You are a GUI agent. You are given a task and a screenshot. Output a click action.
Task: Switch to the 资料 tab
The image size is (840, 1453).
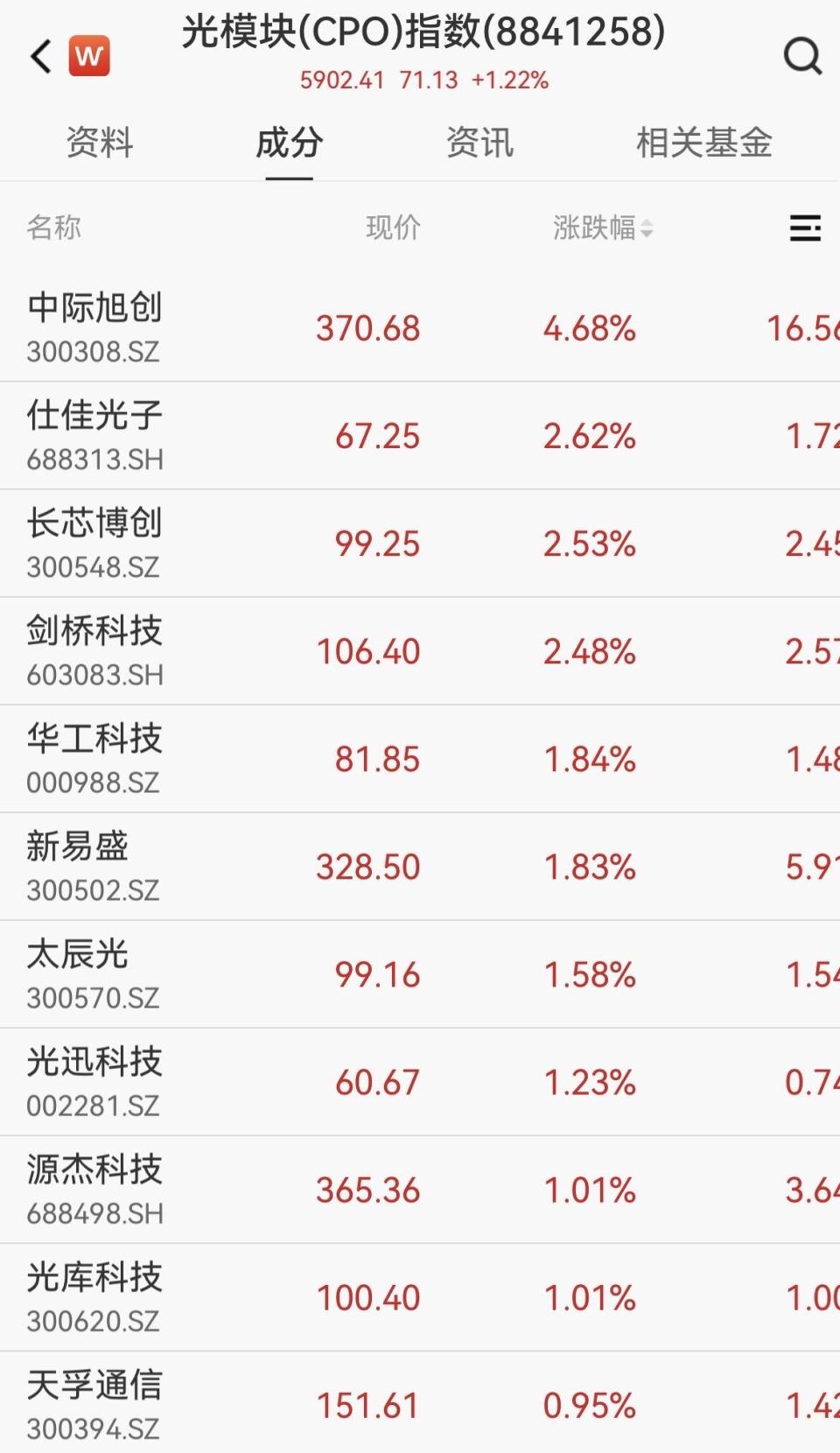(x=97, y=143)
